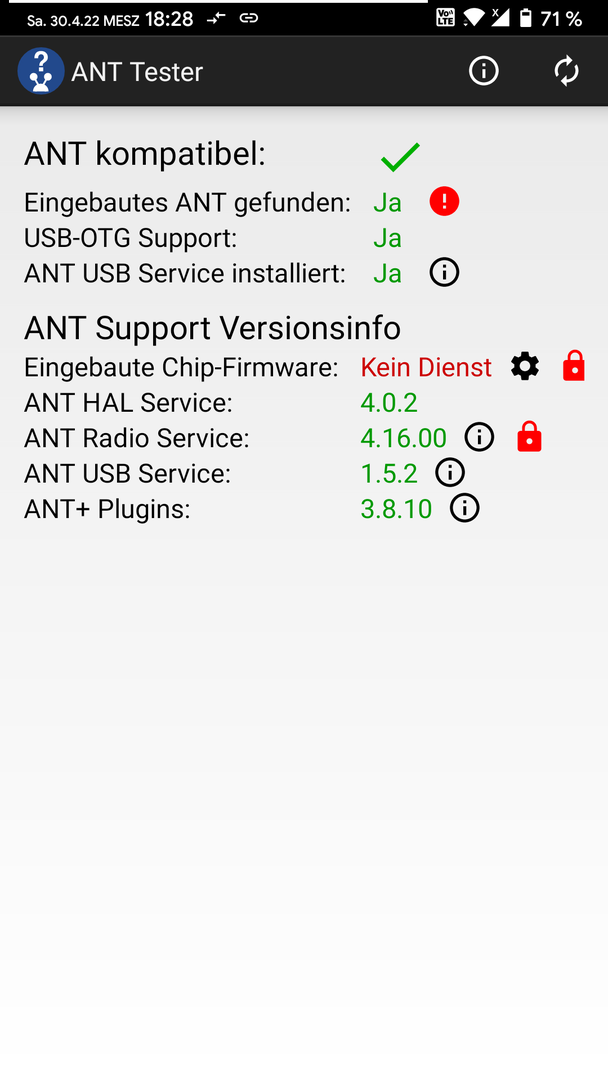Viewport: 608px width, 1080px height.
Task: Tap red lock next to ANT Radio Service
Action: pos(529,437)
